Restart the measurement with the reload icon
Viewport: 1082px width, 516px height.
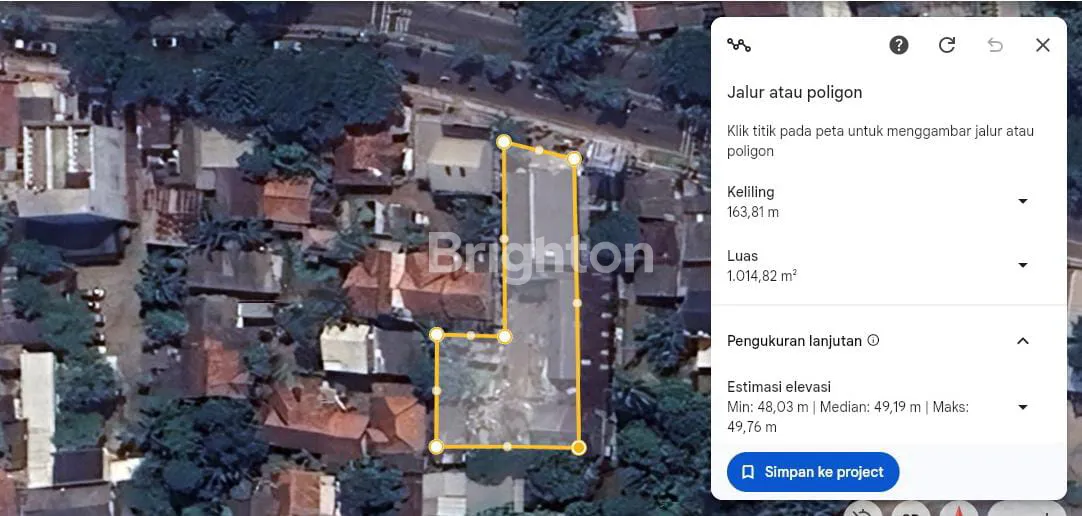[x=947, y=45]
